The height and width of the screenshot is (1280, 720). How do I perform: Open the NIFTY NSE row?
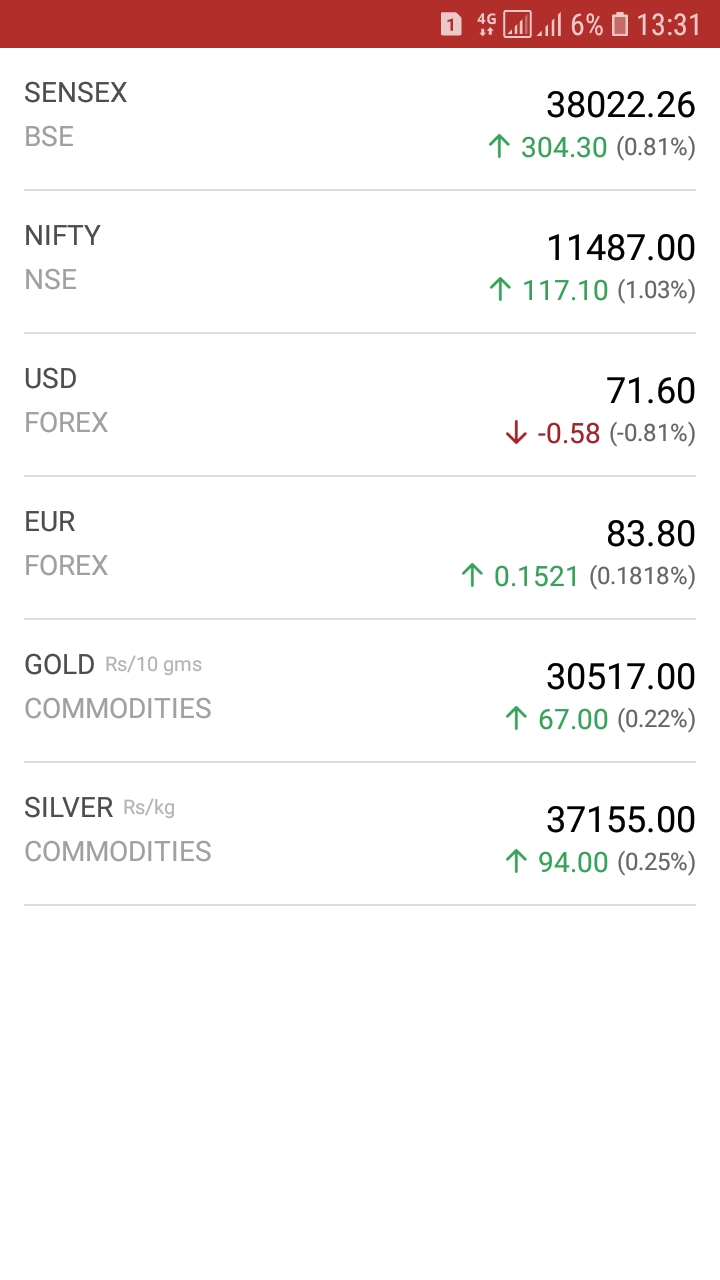click(x=360, y=262)
